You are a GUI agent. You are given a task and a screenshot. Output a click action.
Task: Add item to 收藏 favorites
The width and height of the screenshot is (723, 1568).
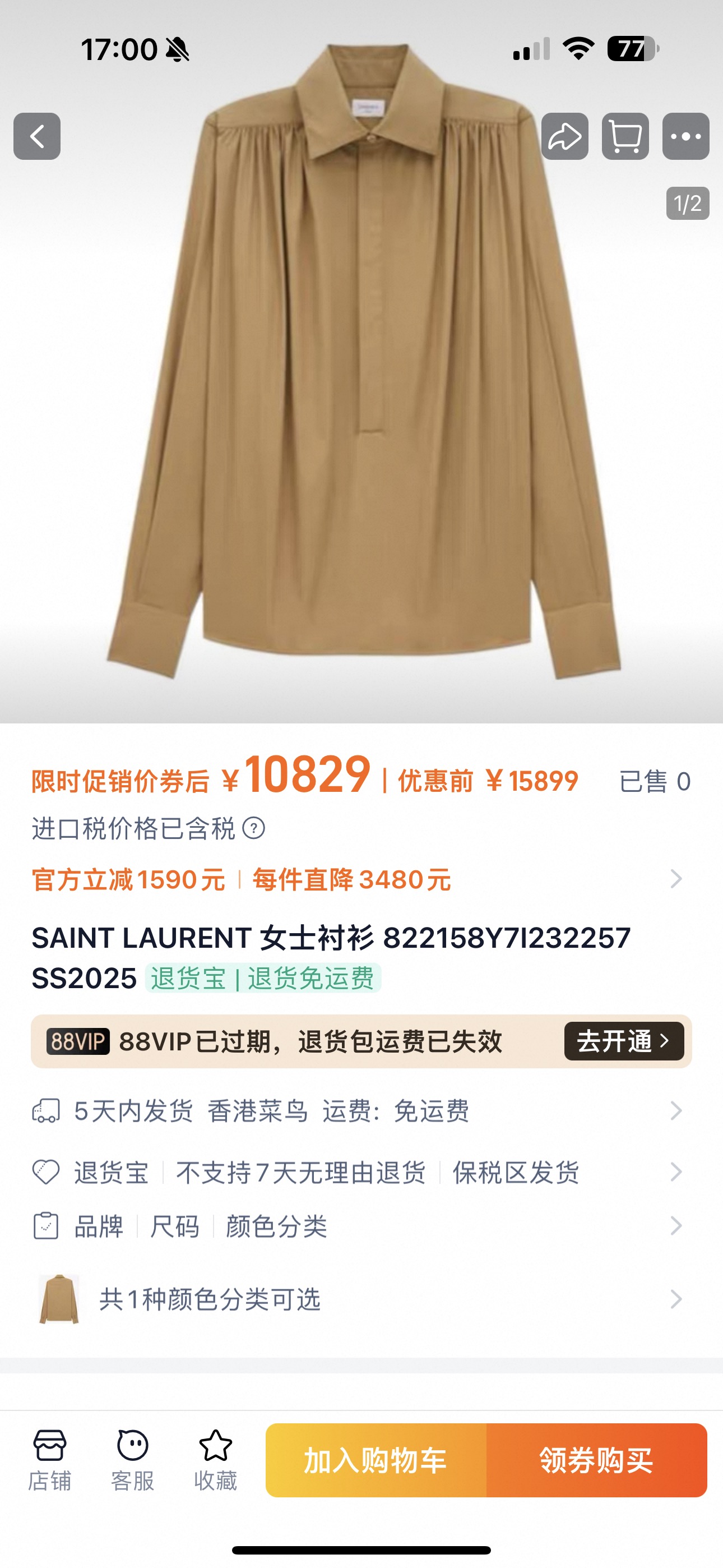(215, 1460)
